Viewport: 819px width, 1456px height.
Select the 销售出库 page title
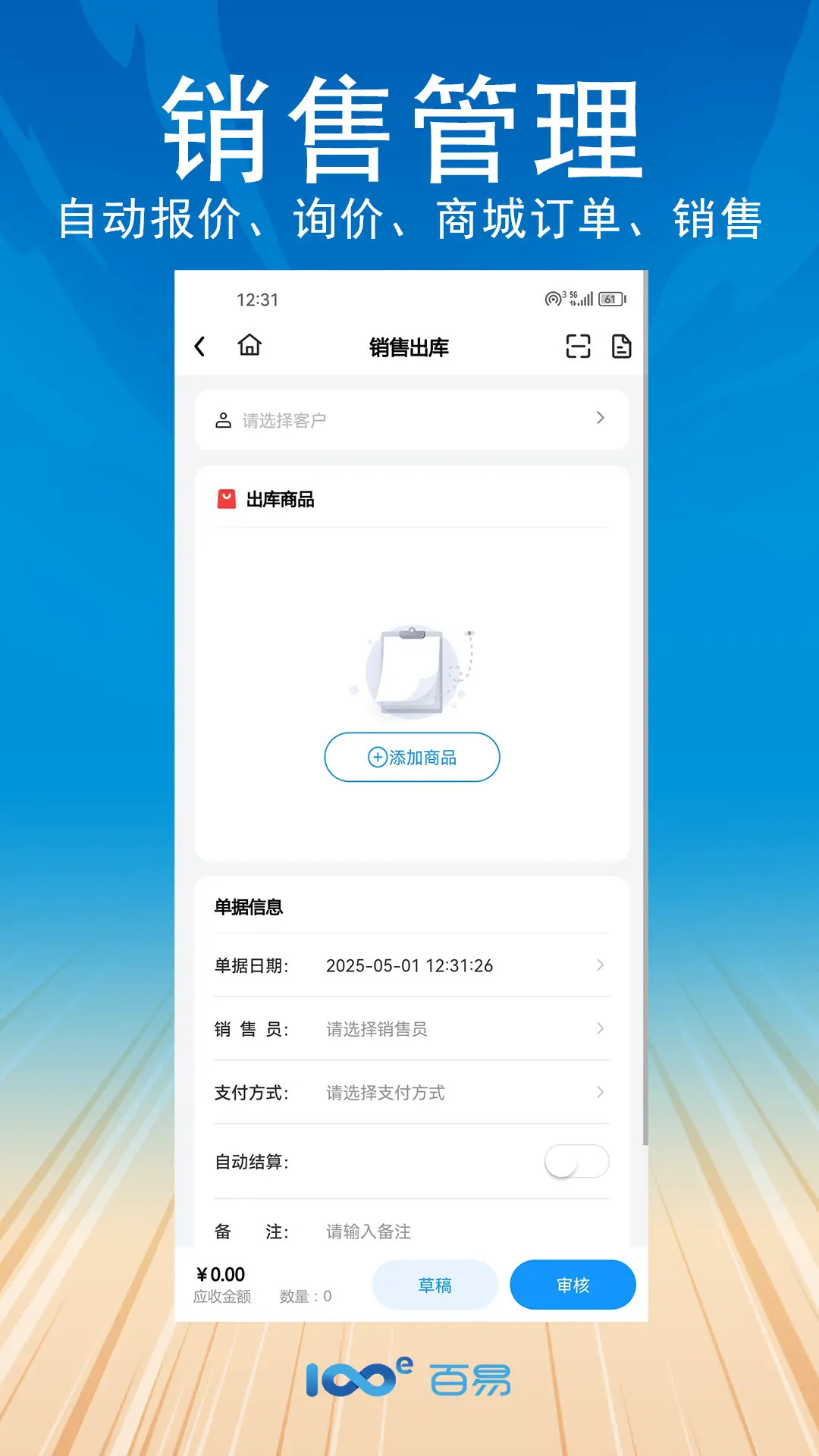(x=410, y=348)
